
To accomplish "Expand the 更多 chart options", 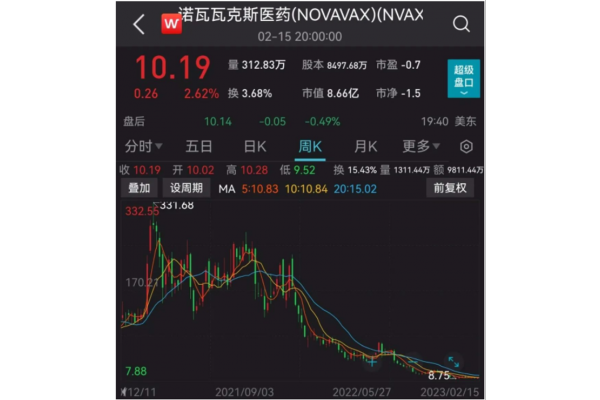I will [420, 146].
